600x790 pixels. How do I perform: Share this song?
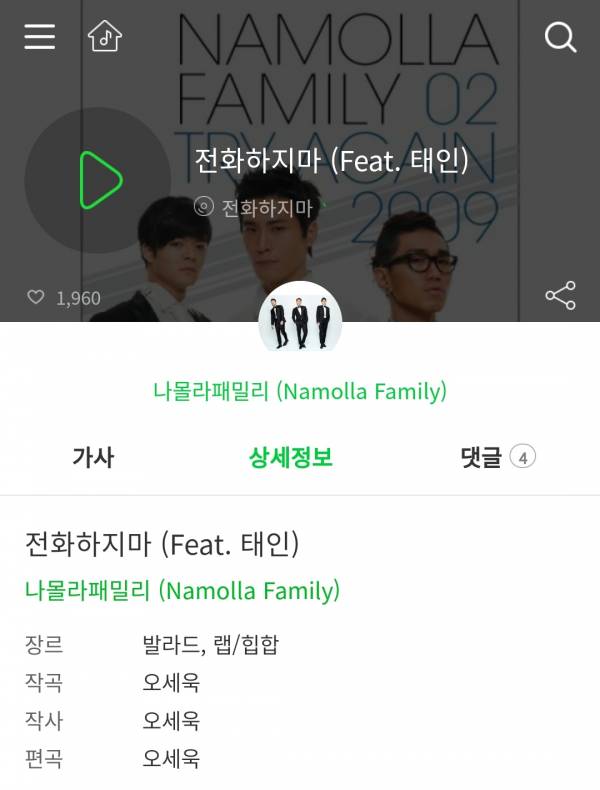click(560, 295)
